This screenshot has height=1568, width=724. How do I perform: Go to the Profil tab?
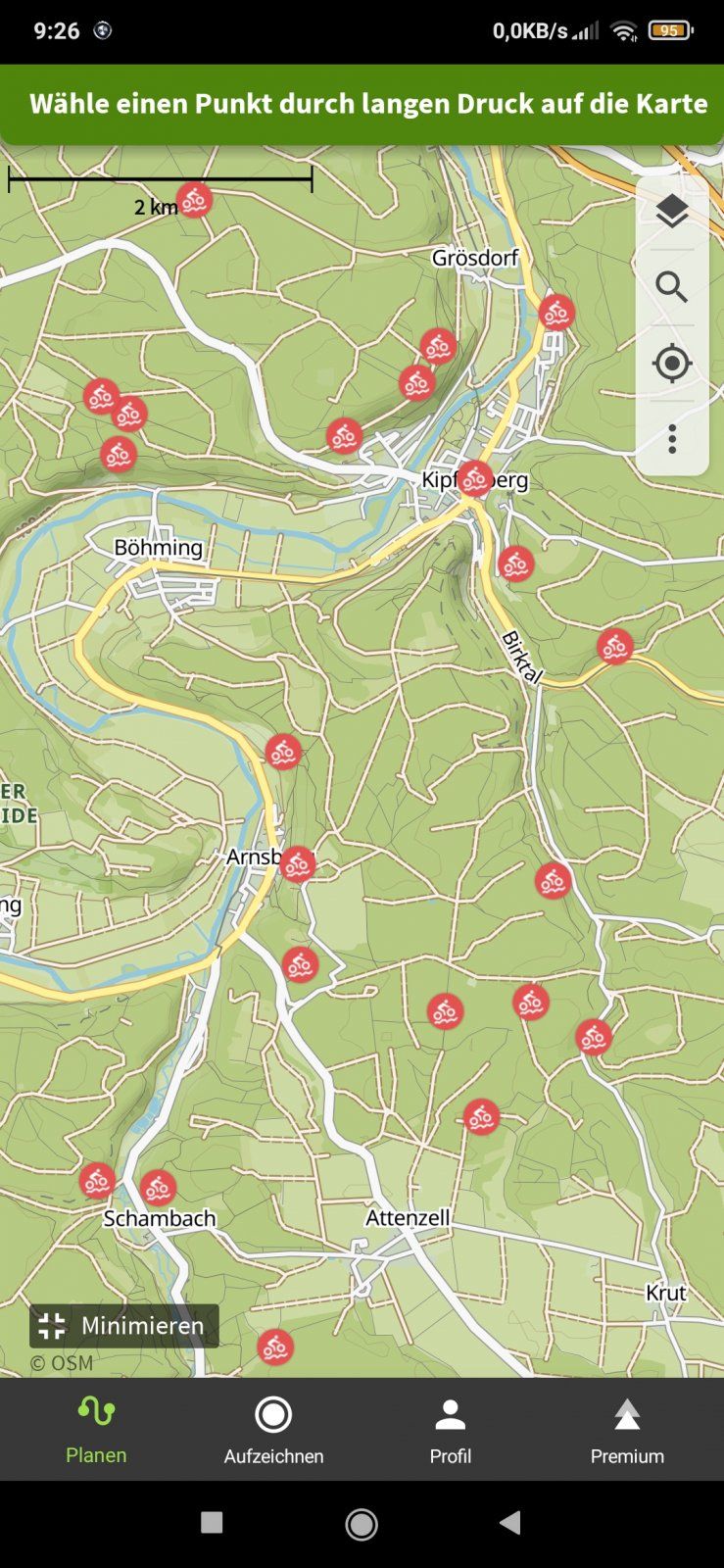451,1430
